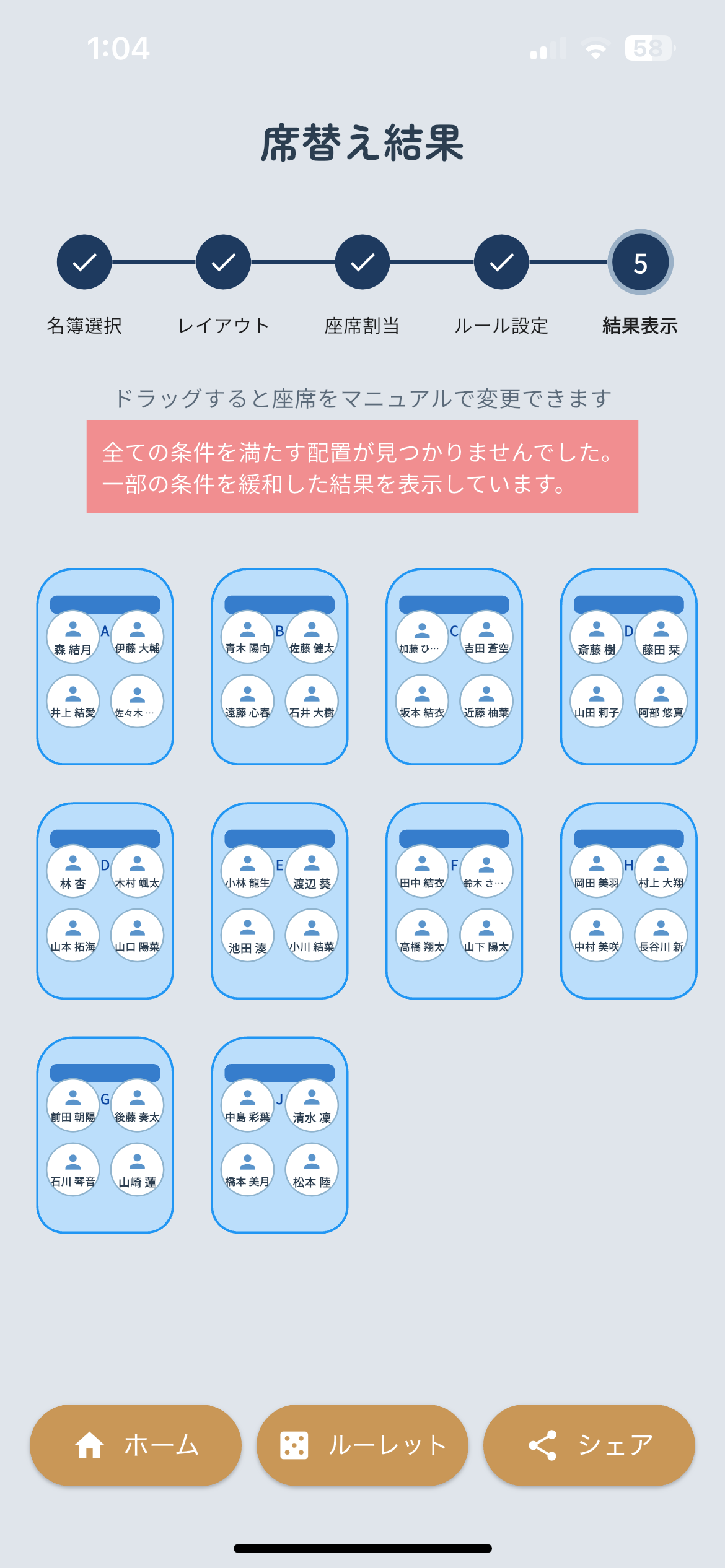The height and width of the screenshot is (1568, 725).
Task: Select the checkmark circle above 名簿選択
Action: tap(84, 262)
